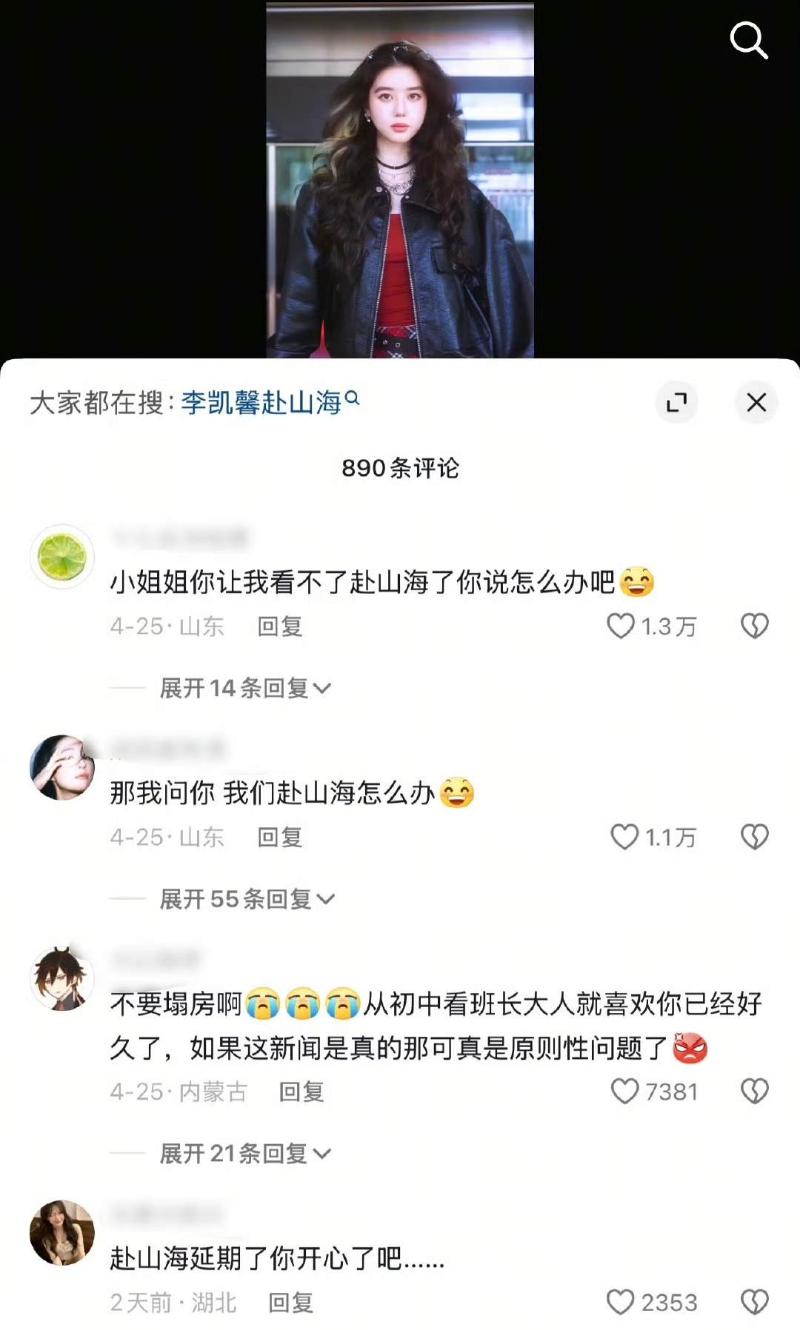
Task: Expand the comments panel to full screen
Action: [x=677, y=403]
